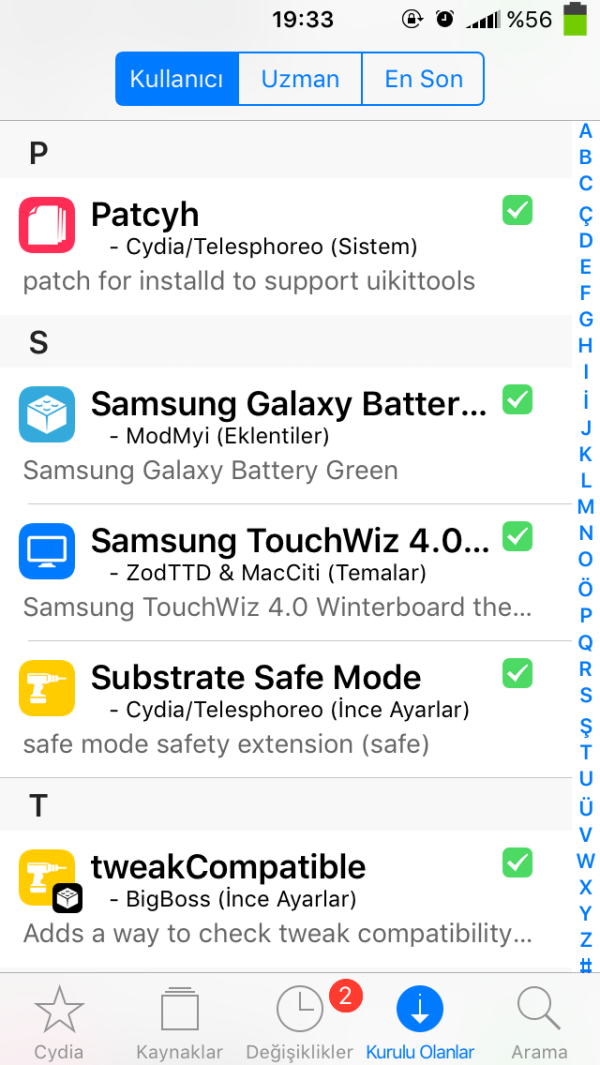Jump to letter M in the index
Screen dimensions: 600x1065
tap(586, 507)
